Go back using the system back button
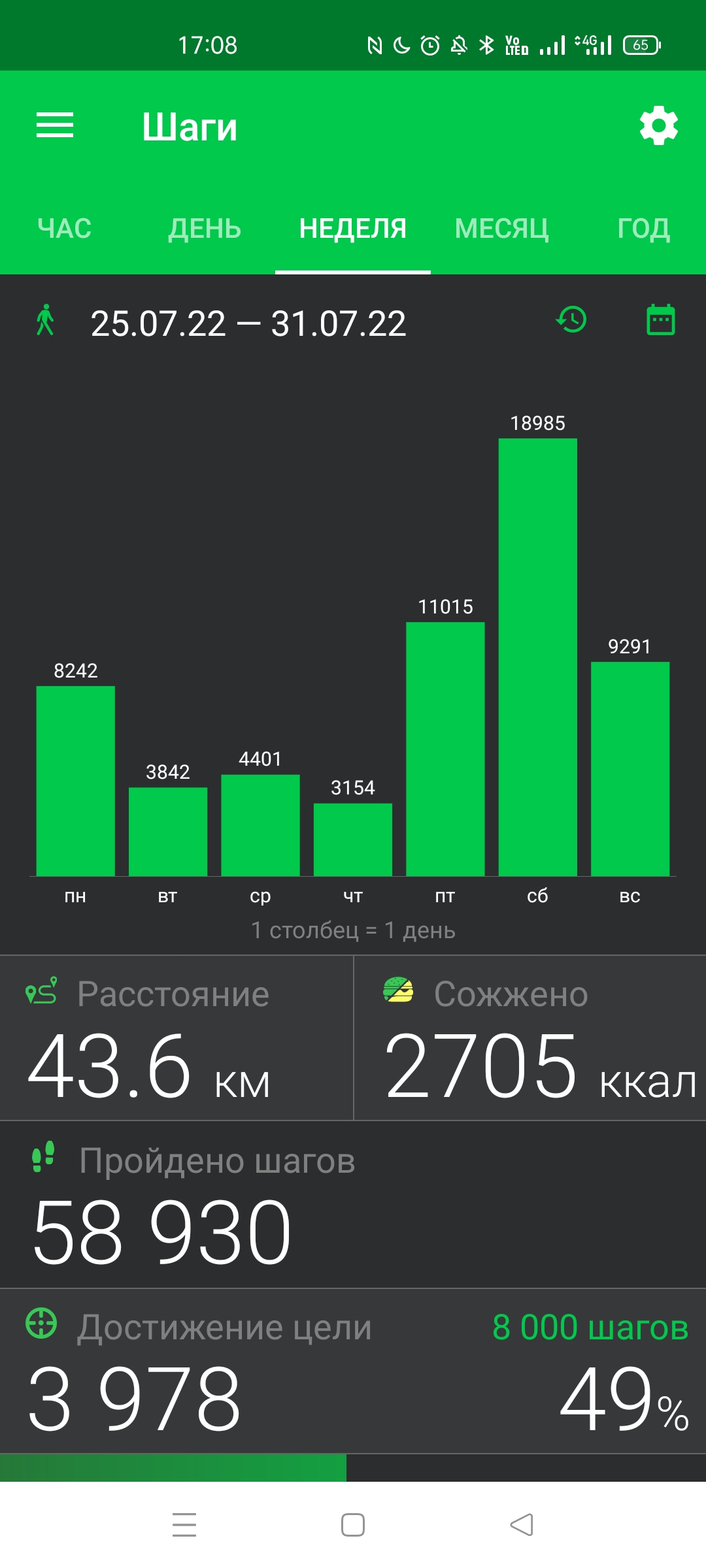706x1568 pixels. [x=522, y=1525]
